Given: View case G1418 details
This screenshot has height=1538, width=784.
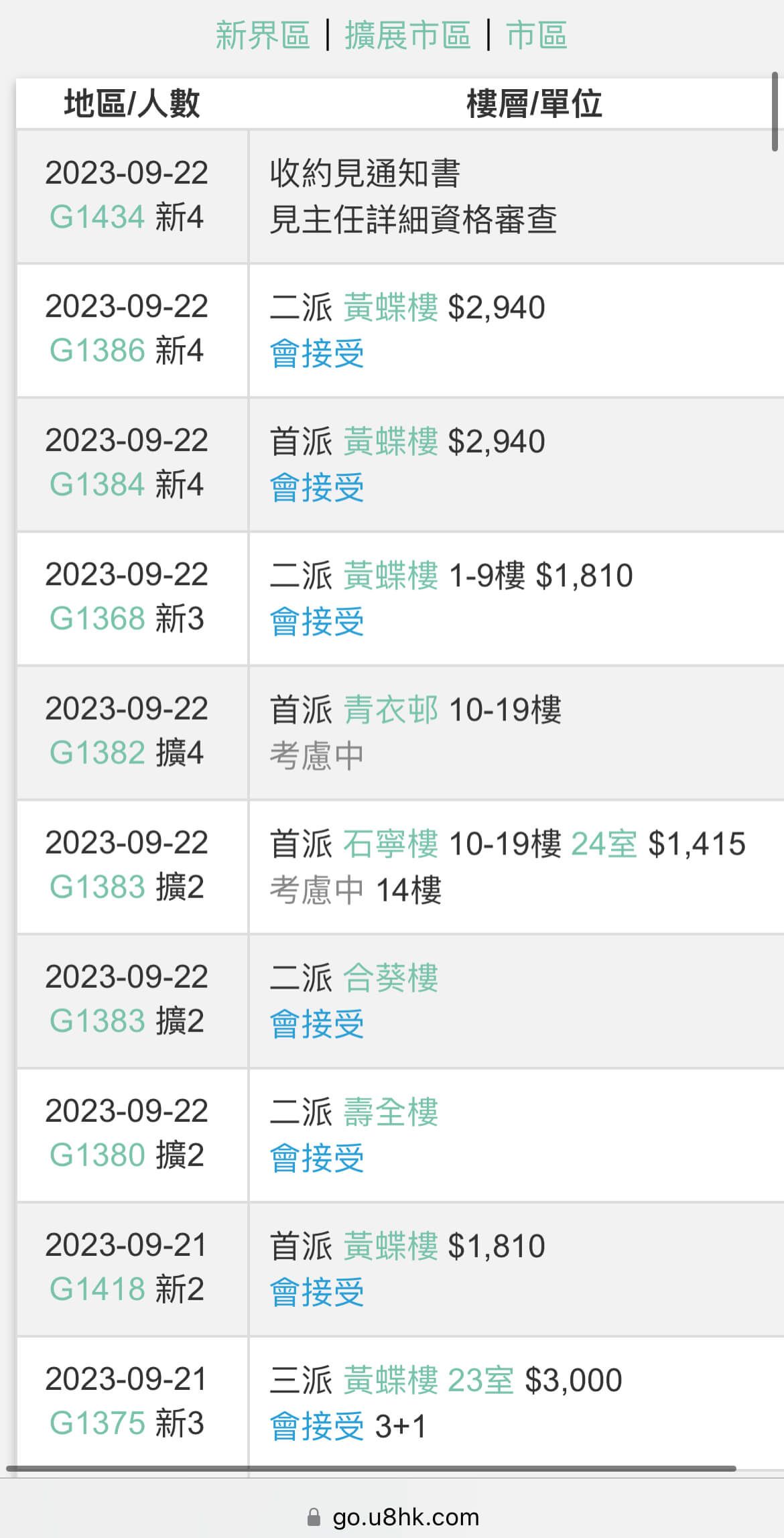Looking at the screenshot, I should click(x=97, y=1289).
